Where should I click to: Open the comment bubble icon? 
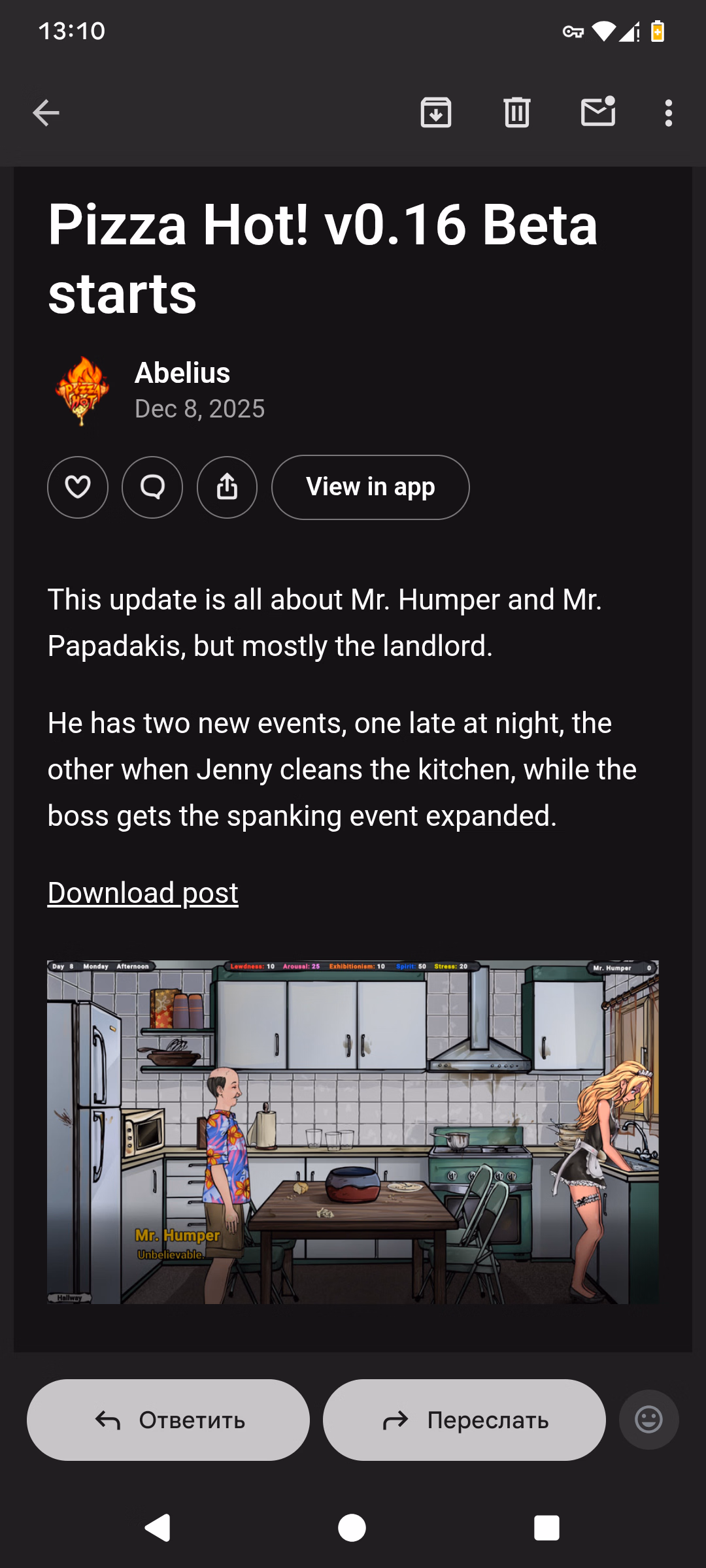click(152, 487)
